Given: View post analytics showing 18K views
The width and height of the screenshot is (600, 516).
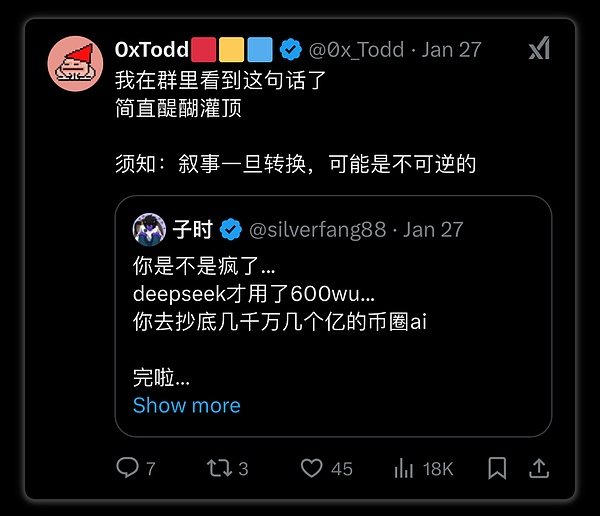Looking at the screenshot, I should pos(405,468).
